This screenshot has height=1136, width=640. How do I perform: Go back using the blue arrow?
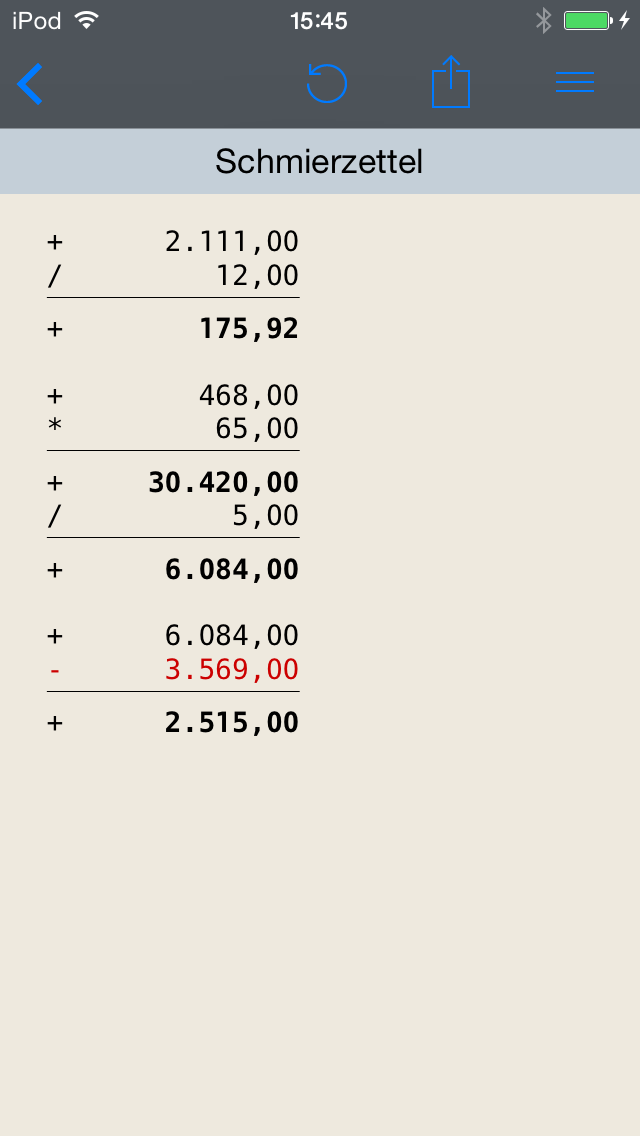point(31,84)
